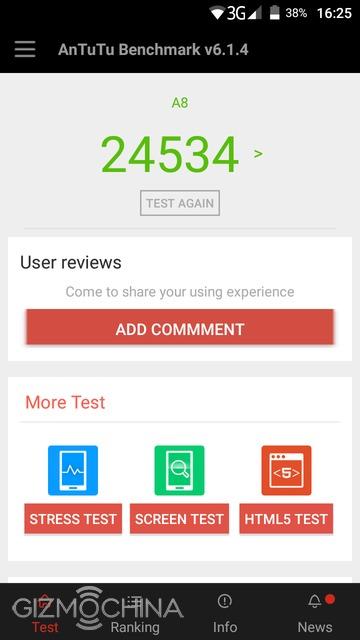Switch to the Ranking tab
The image size is (360, 640).
[x=135, y=613]
